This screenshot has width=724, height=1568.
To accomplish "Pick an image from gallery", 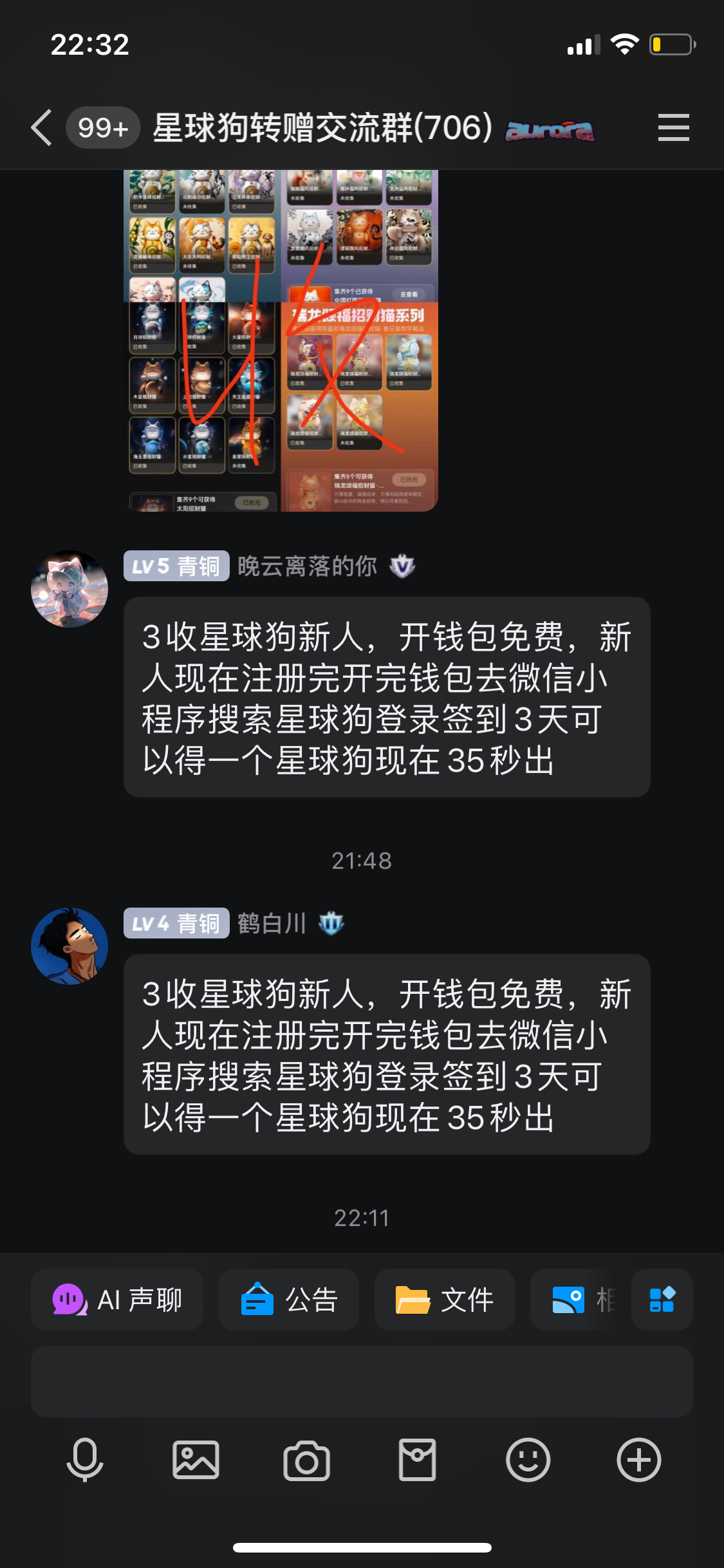I will coord(196,1460).
